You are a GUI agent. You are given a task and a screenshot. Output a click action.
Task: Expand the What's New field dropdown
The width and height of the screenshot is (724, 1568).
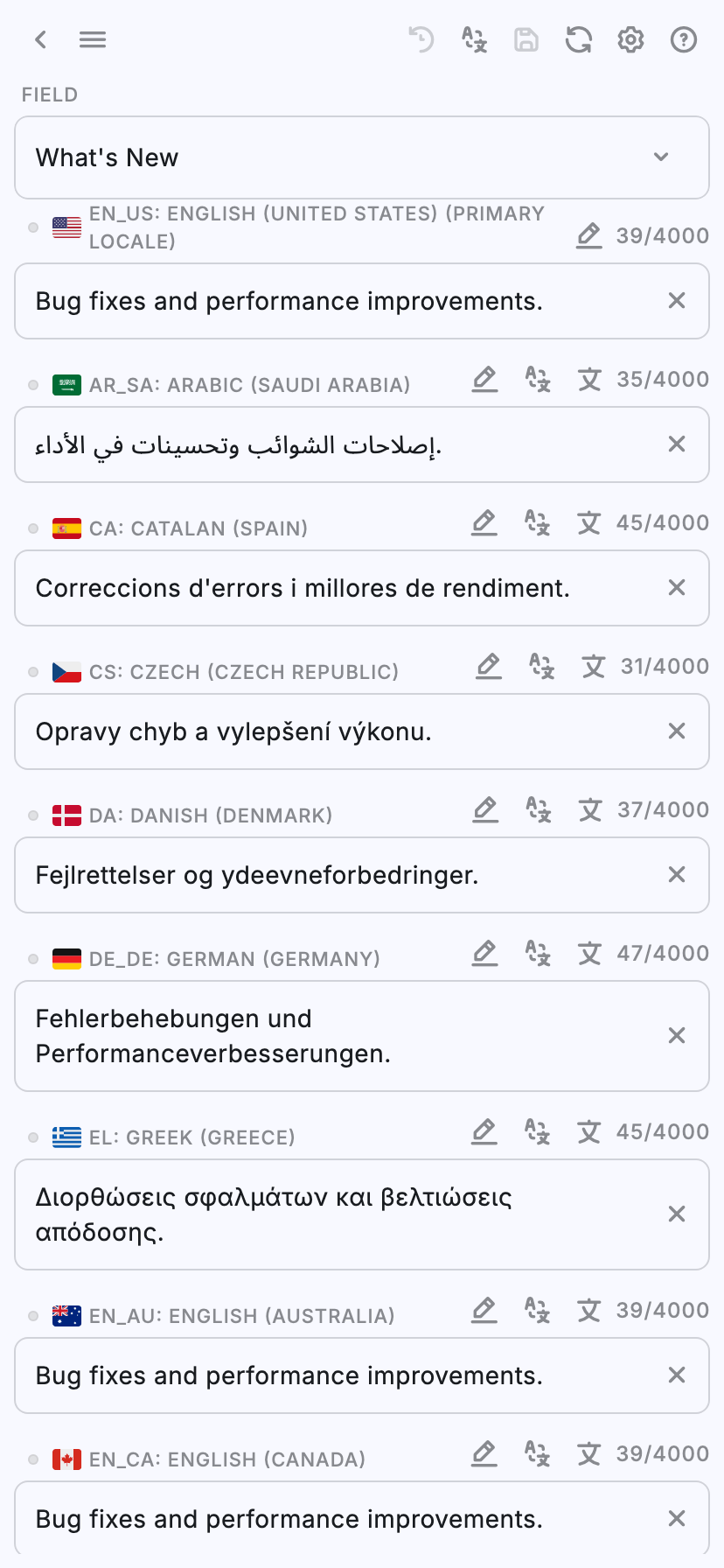coord(661,157)
